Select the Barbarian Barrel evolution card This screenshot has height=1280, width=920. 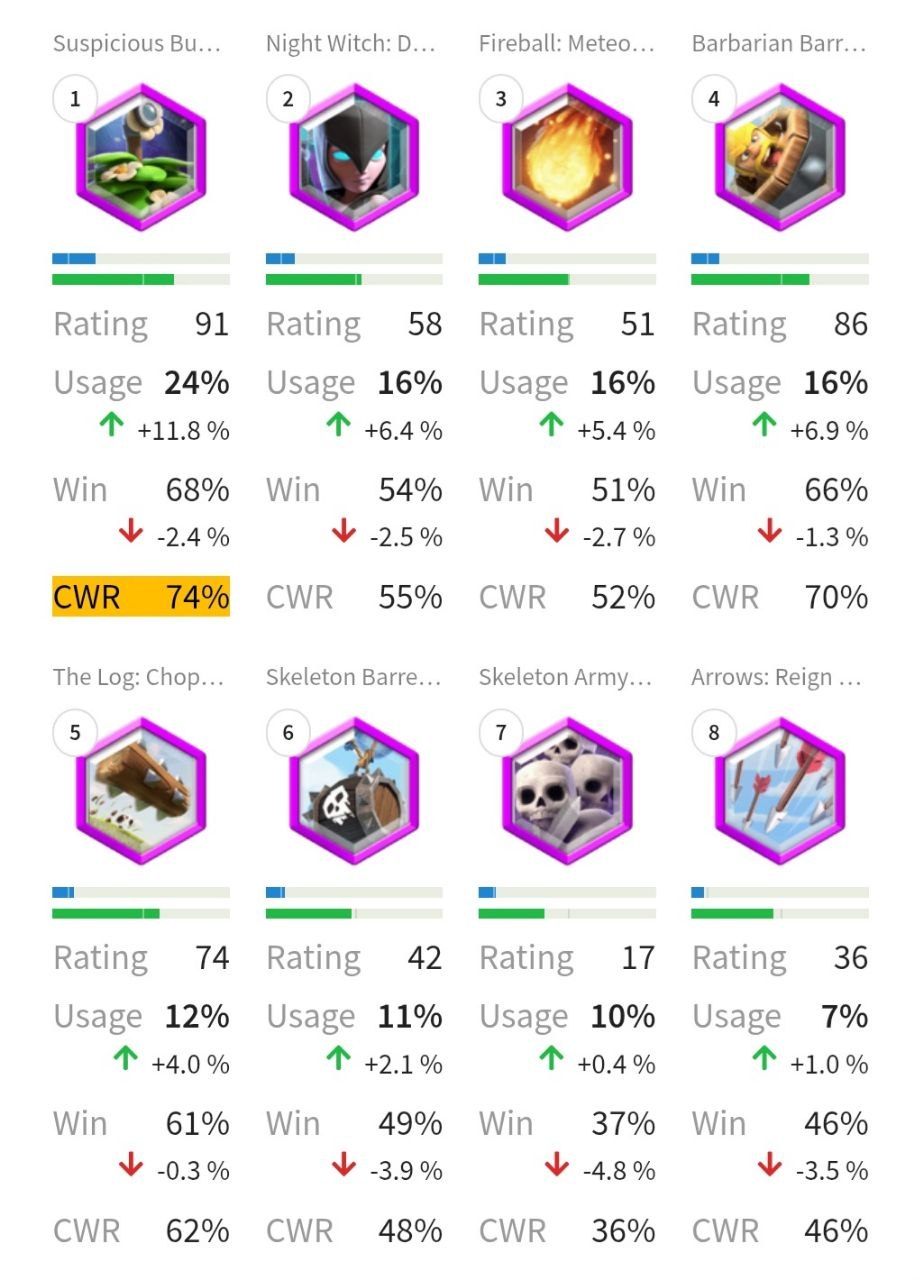pos(780,157)
